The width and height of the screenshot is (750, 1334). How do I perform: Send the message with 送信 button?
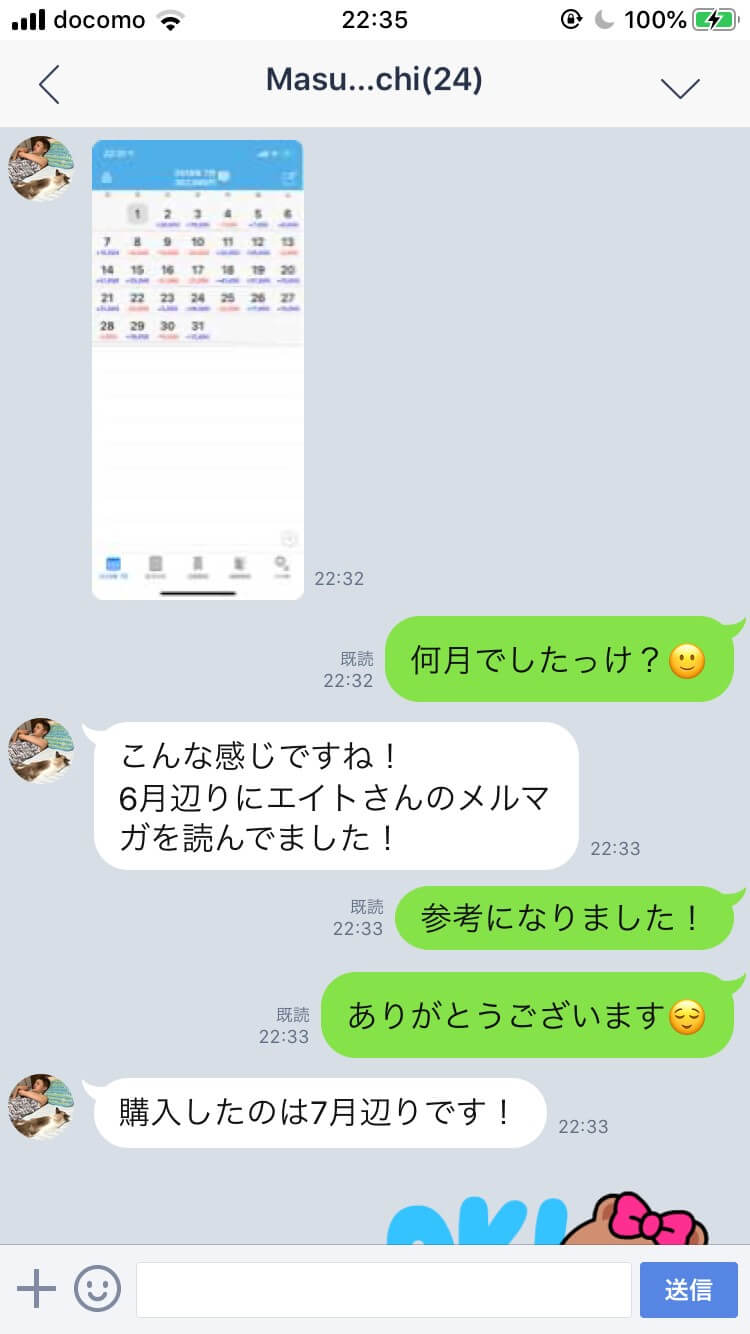click(x=688, y=1290)
